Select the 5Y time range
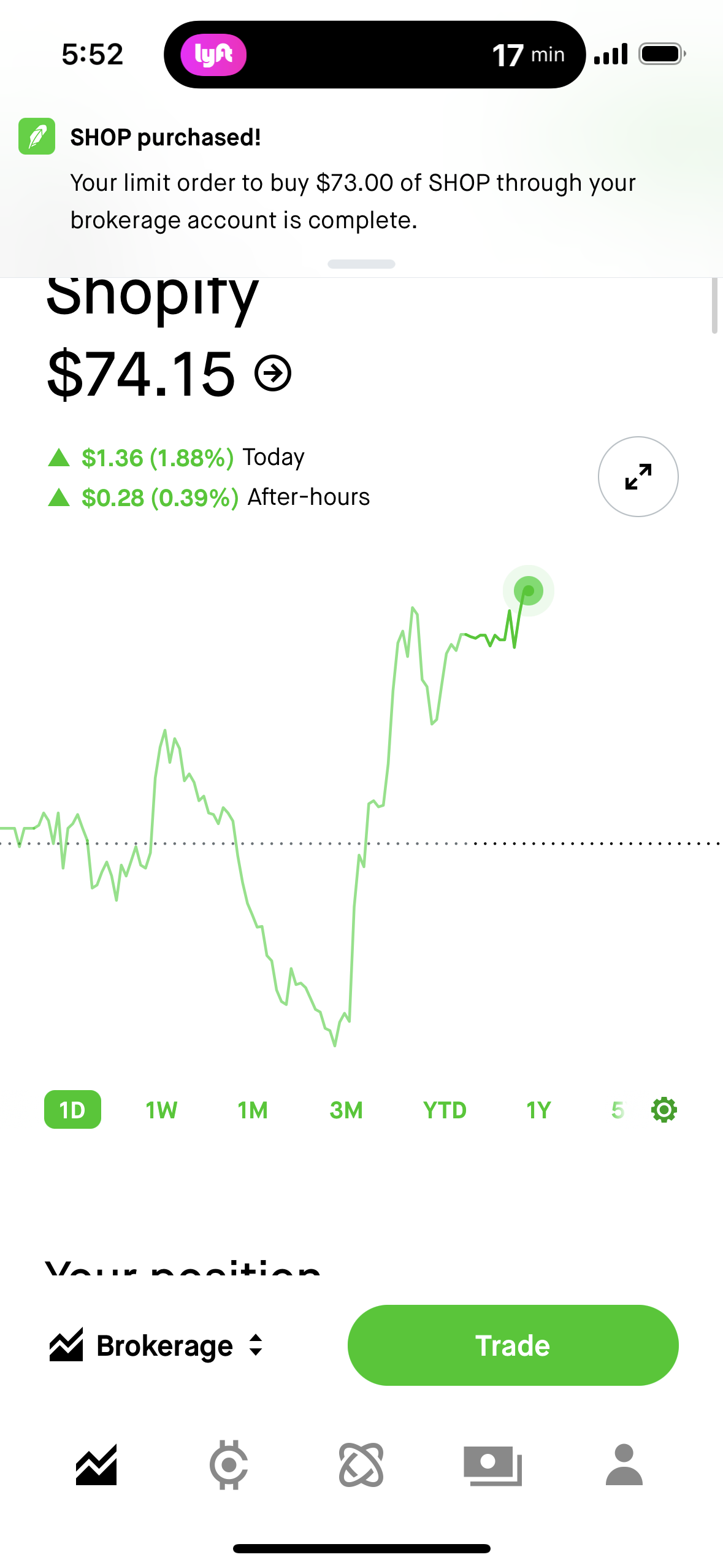 (617, 1109)
